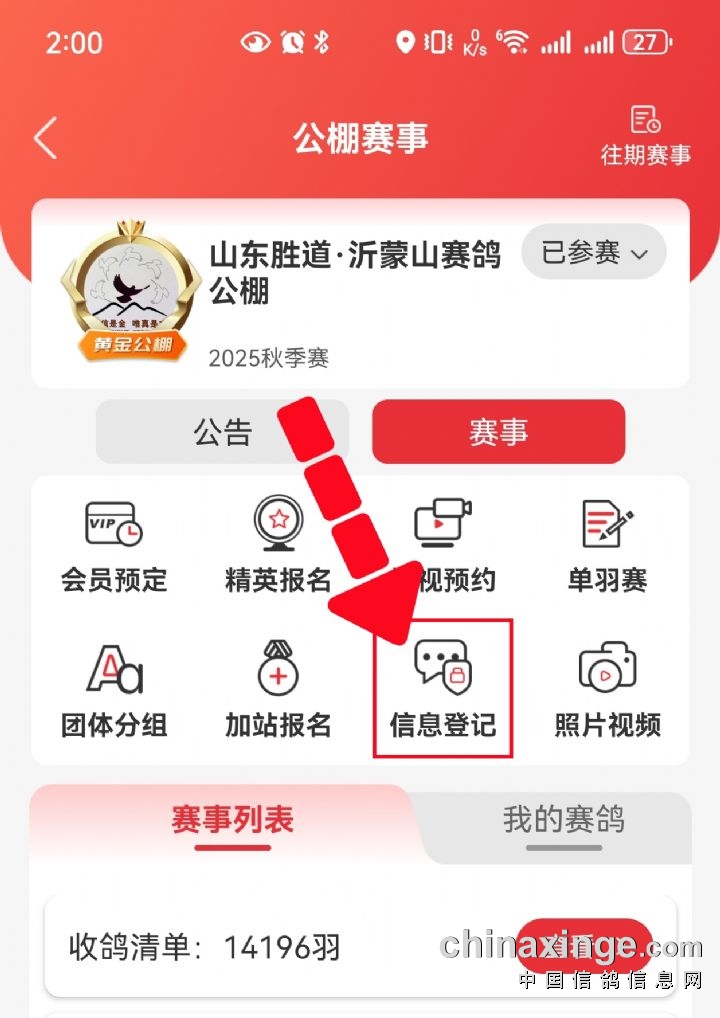This screenshot has width=720, height=1018.
Task: Switch to the 我的赛鸽 tab
Action: [x=563, y=822]
